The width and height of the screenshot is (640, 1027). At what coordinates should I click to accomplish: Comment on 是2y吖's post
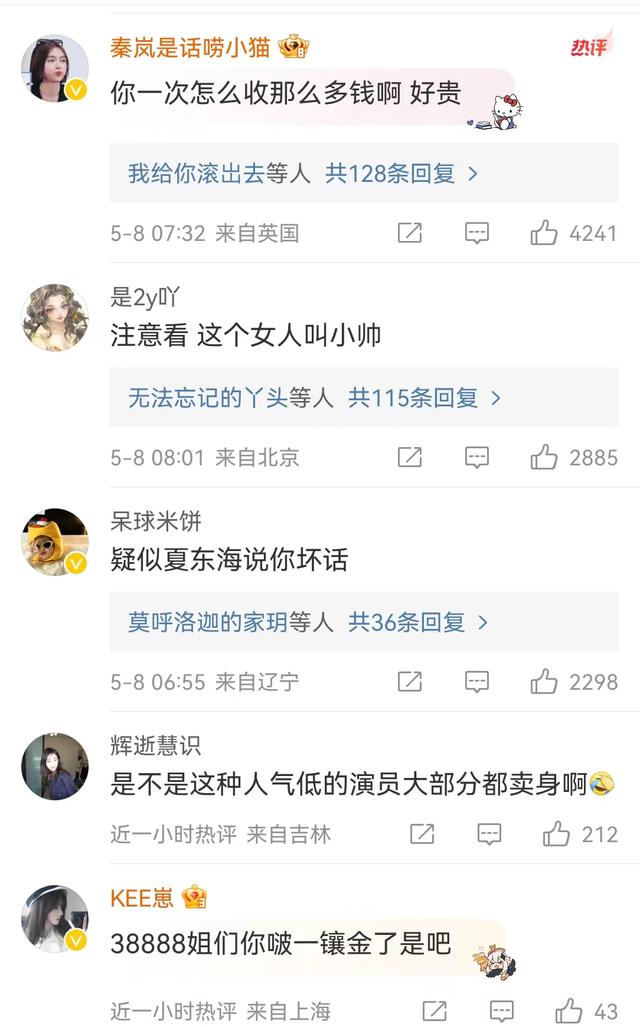[x=477, y=457]
